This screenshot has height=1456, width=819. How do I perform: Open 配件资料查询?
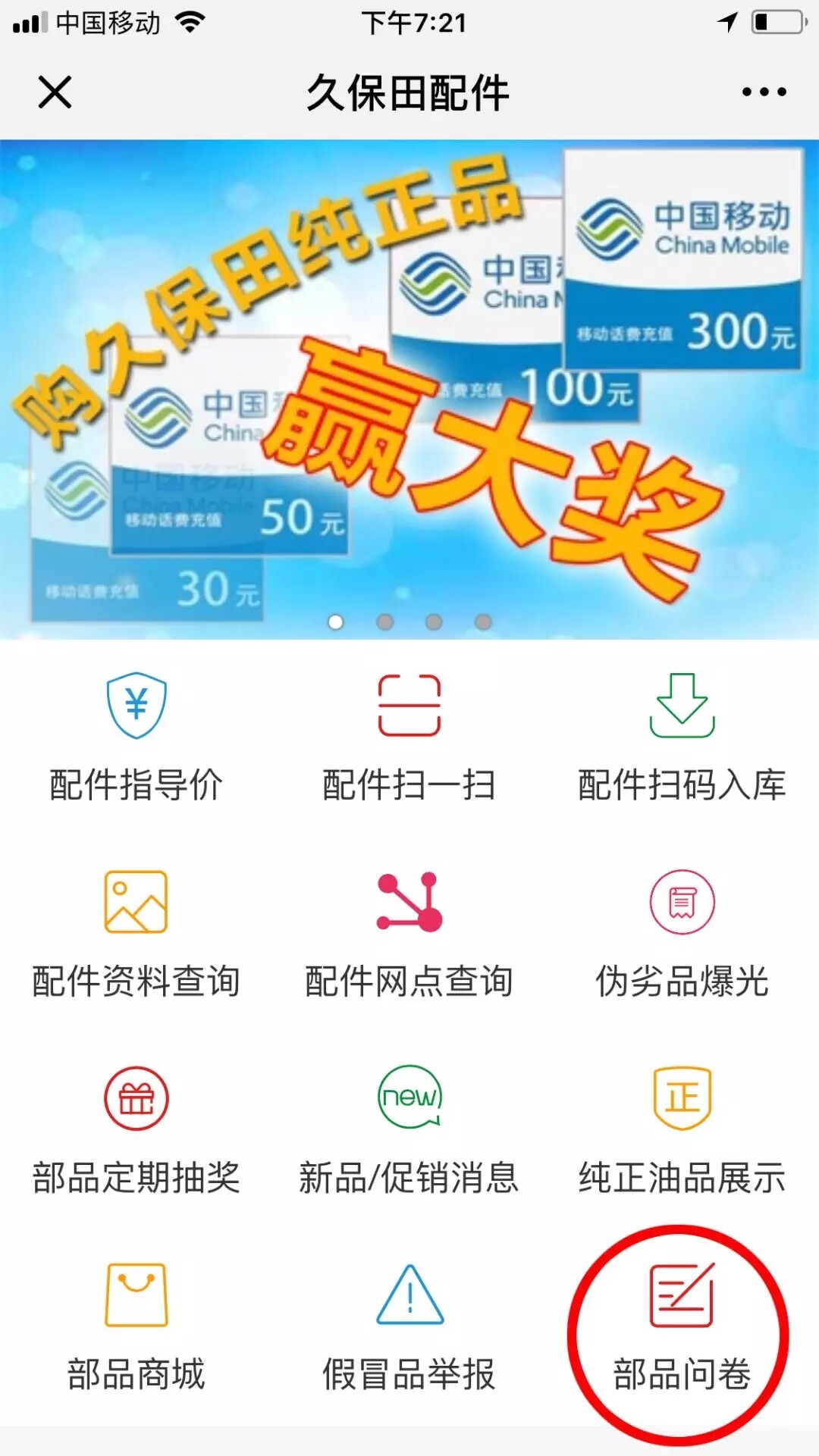pos(136,932)
